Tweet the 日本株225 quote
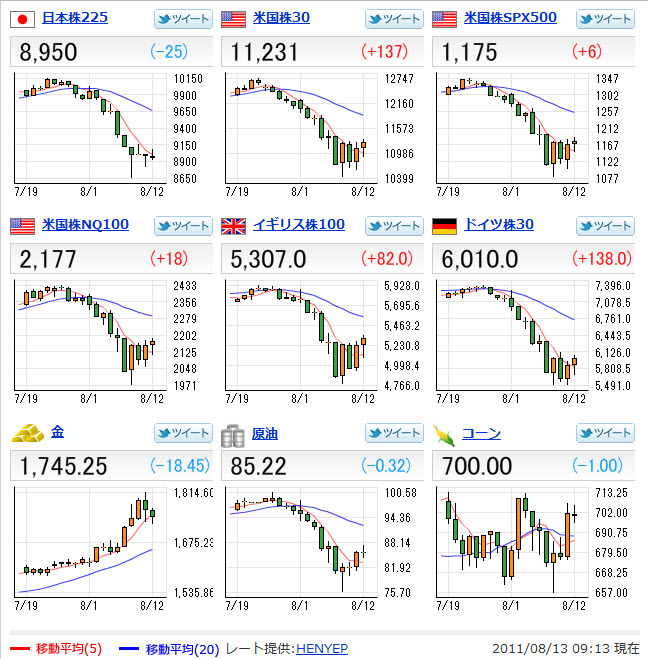 [183, 19]
